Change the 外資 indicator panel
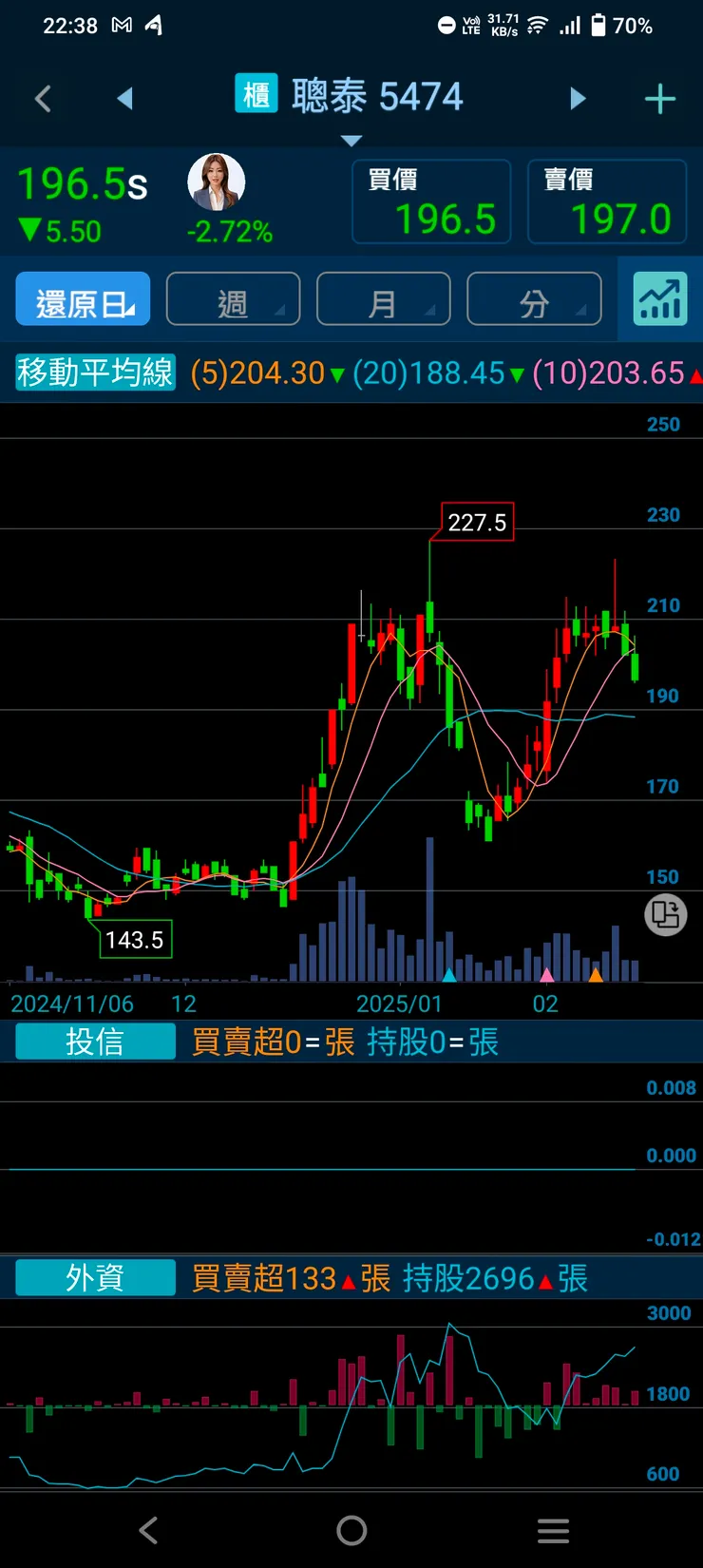This screenshot has width=703, height=1568. coord(95,1278)
